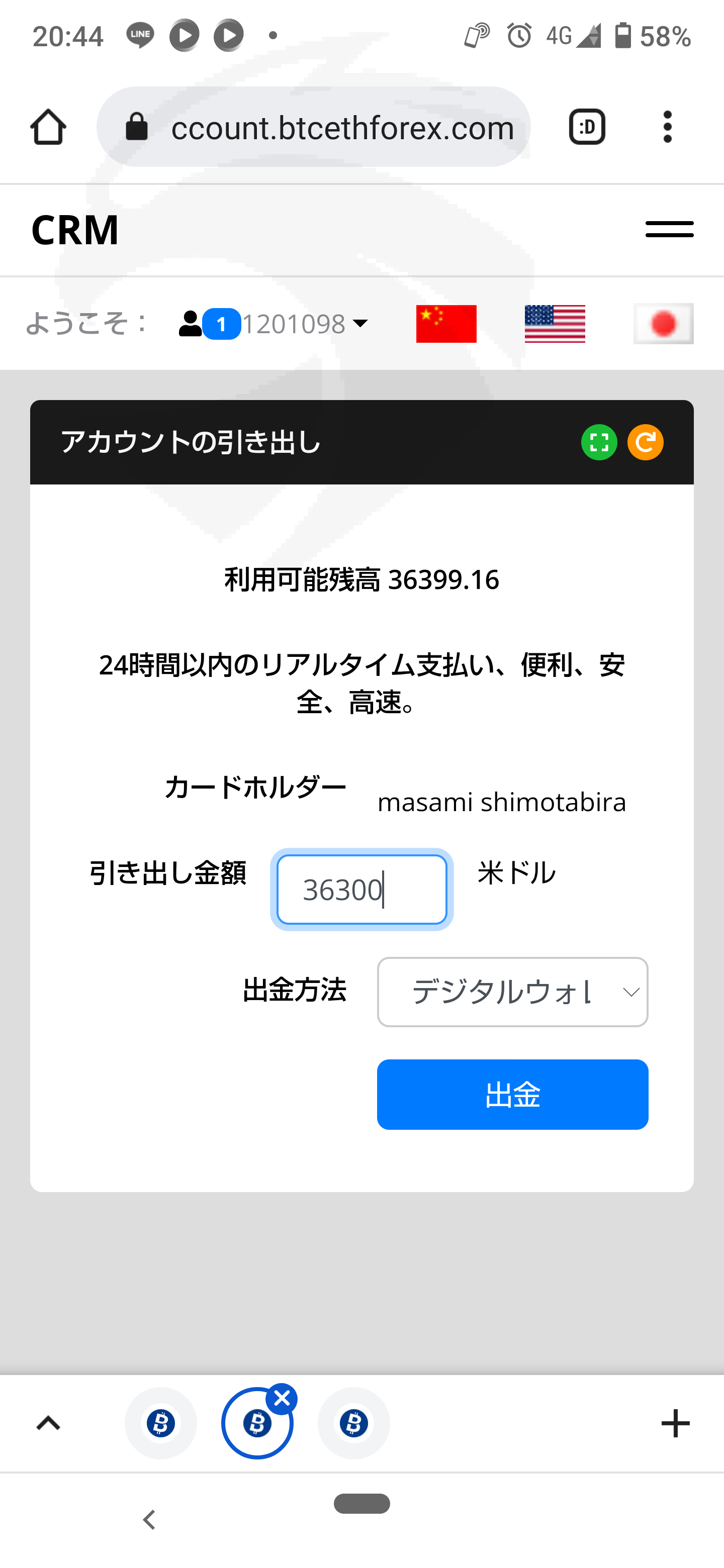Select the Japanese flag language

[x=663, y=324]
